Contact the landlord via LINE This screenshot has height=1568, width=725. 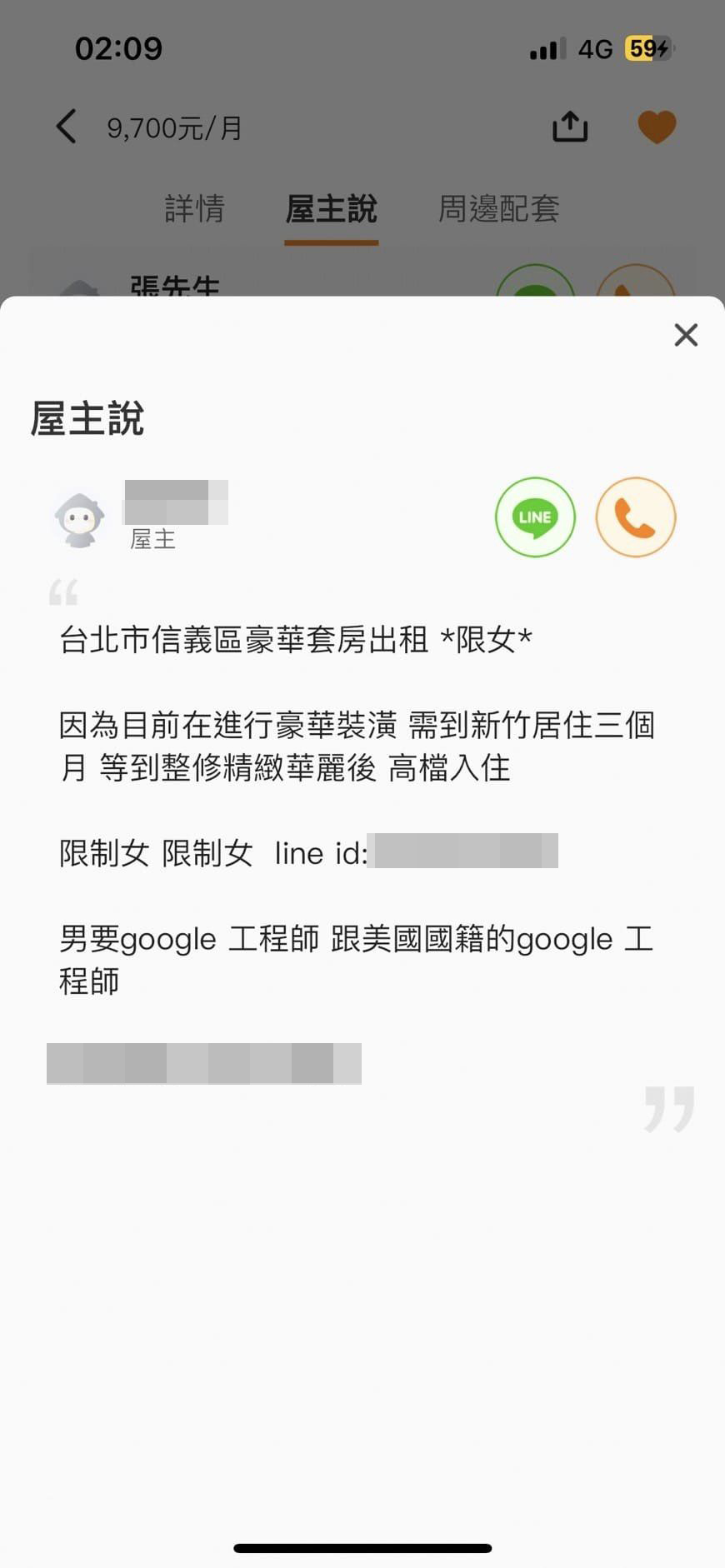click(x=535, y=517)
